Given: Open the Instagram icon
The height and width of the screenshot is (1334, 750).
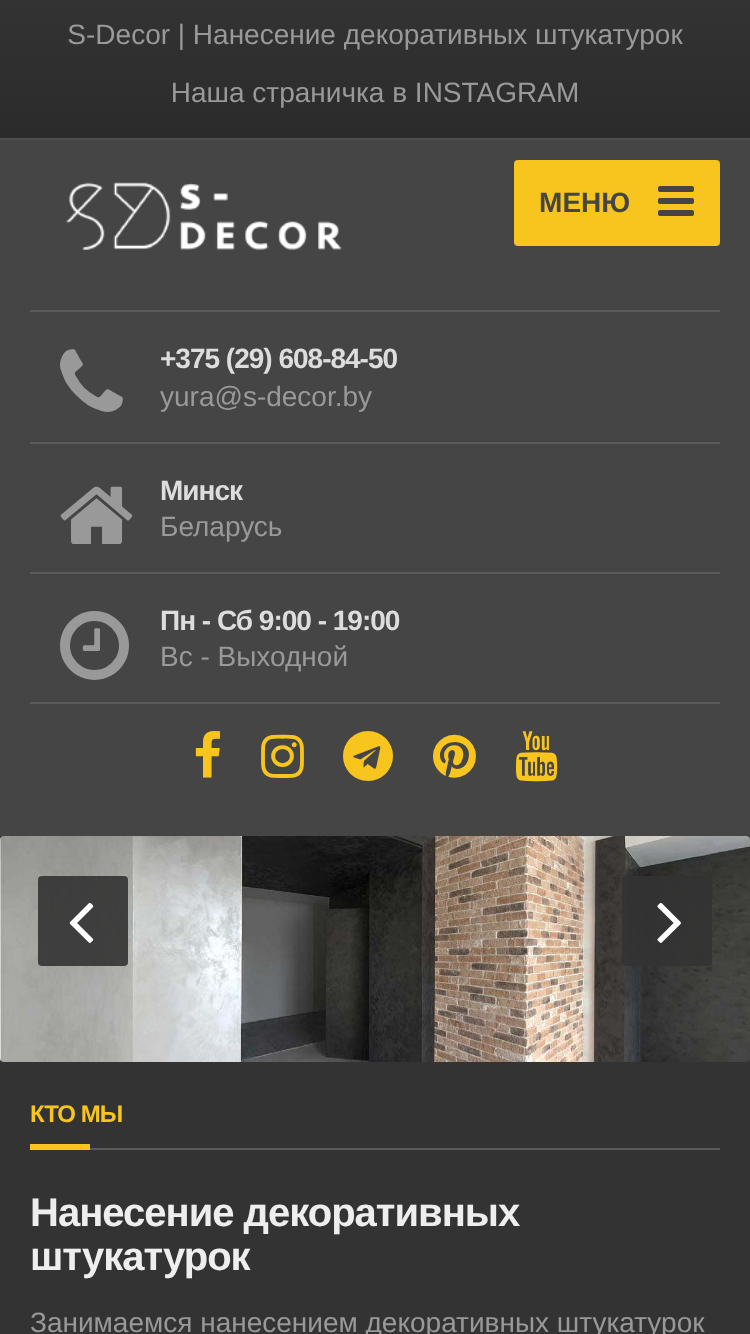Looking at the screenshot, I should tap(282, 756).
